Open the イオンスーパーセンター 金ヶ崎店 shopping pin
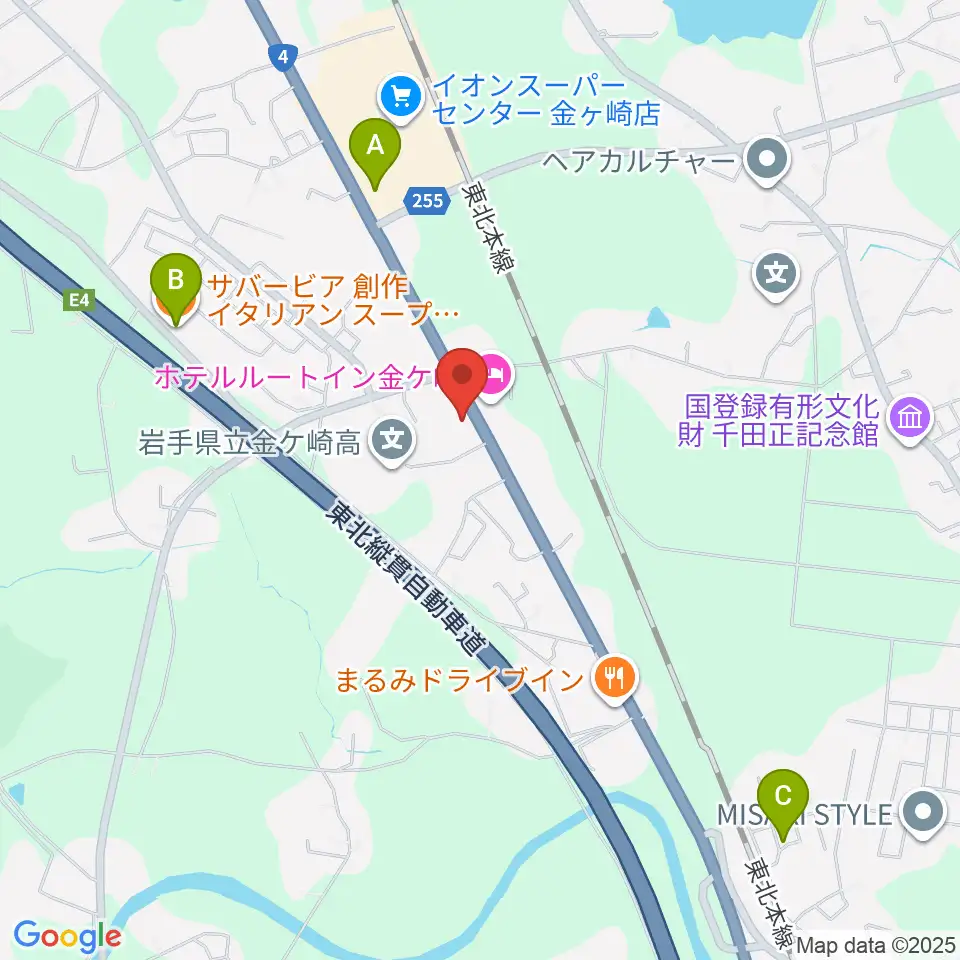 [401, 98]
